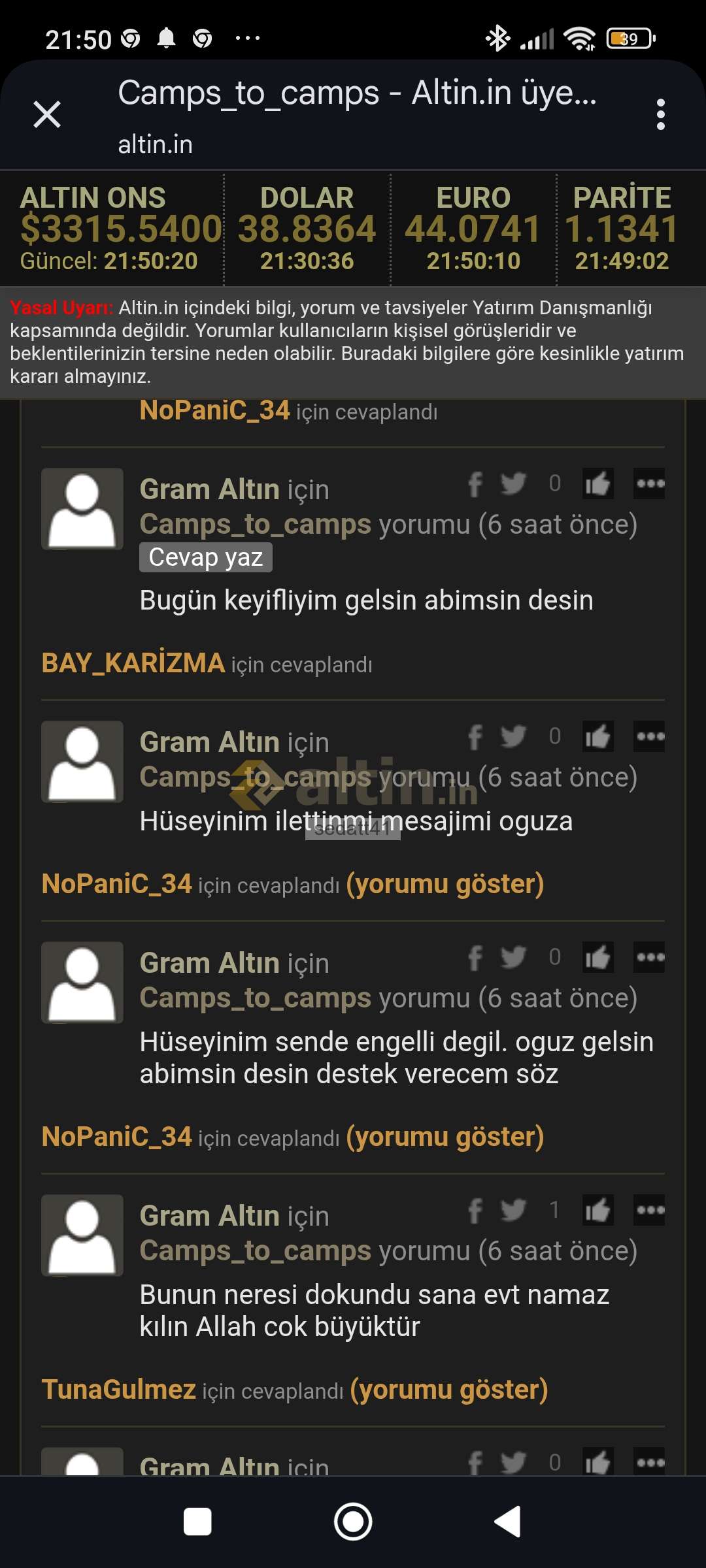Open TunaGulmez user profile link
This screenshot has height=1568, width=706.
119,1389
